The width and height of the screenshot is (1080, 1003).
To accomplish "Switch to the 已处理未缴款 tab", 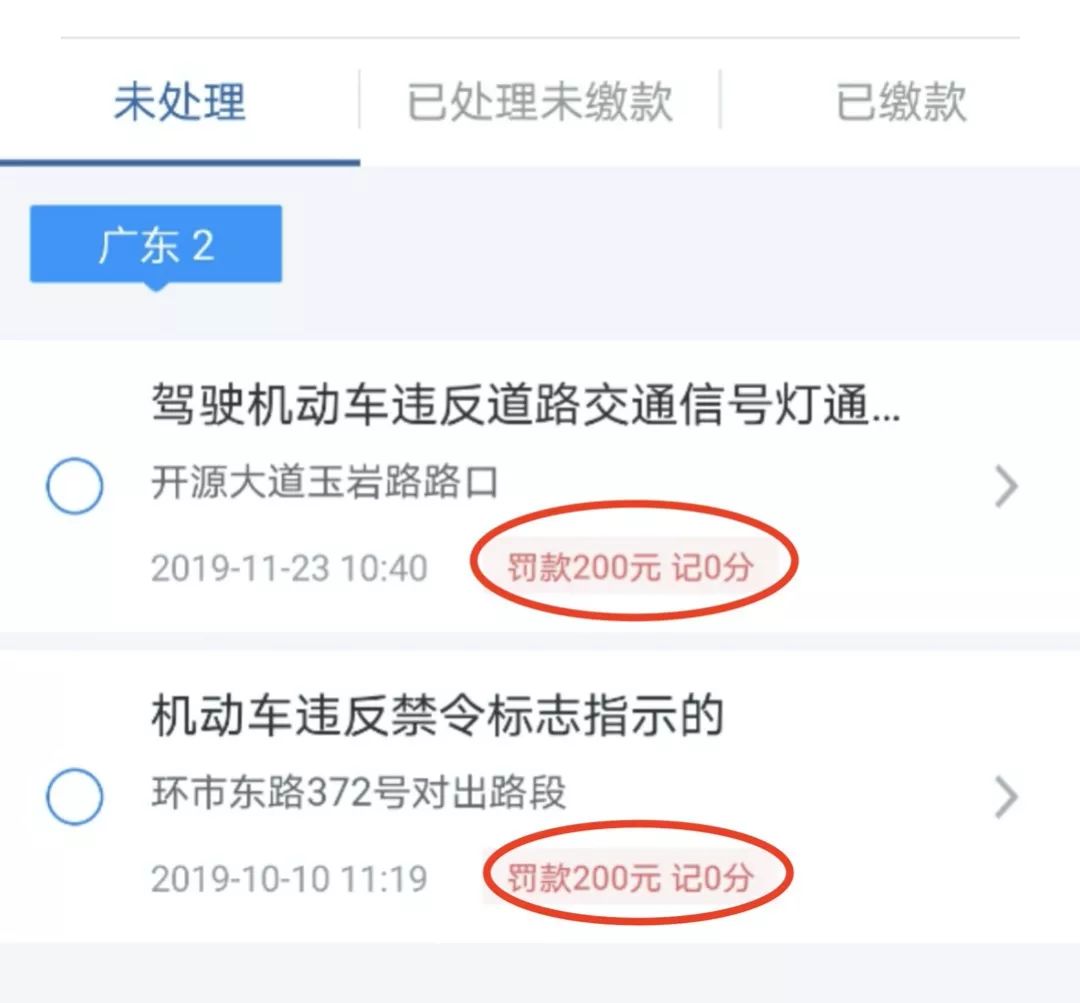I will [540, 102].
